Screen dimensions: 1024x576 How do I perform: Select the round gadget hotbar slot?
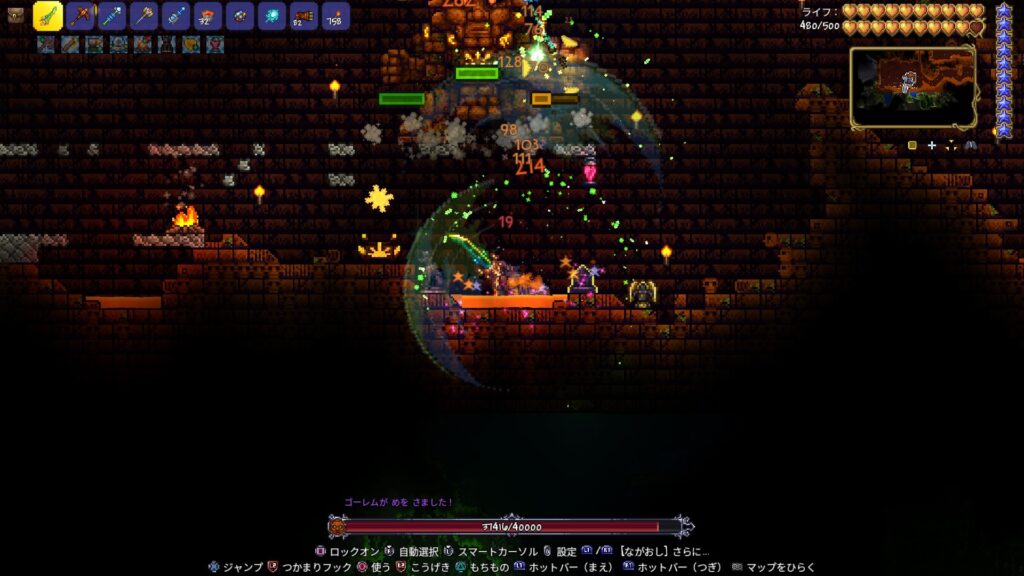click(x=240, y=15)
